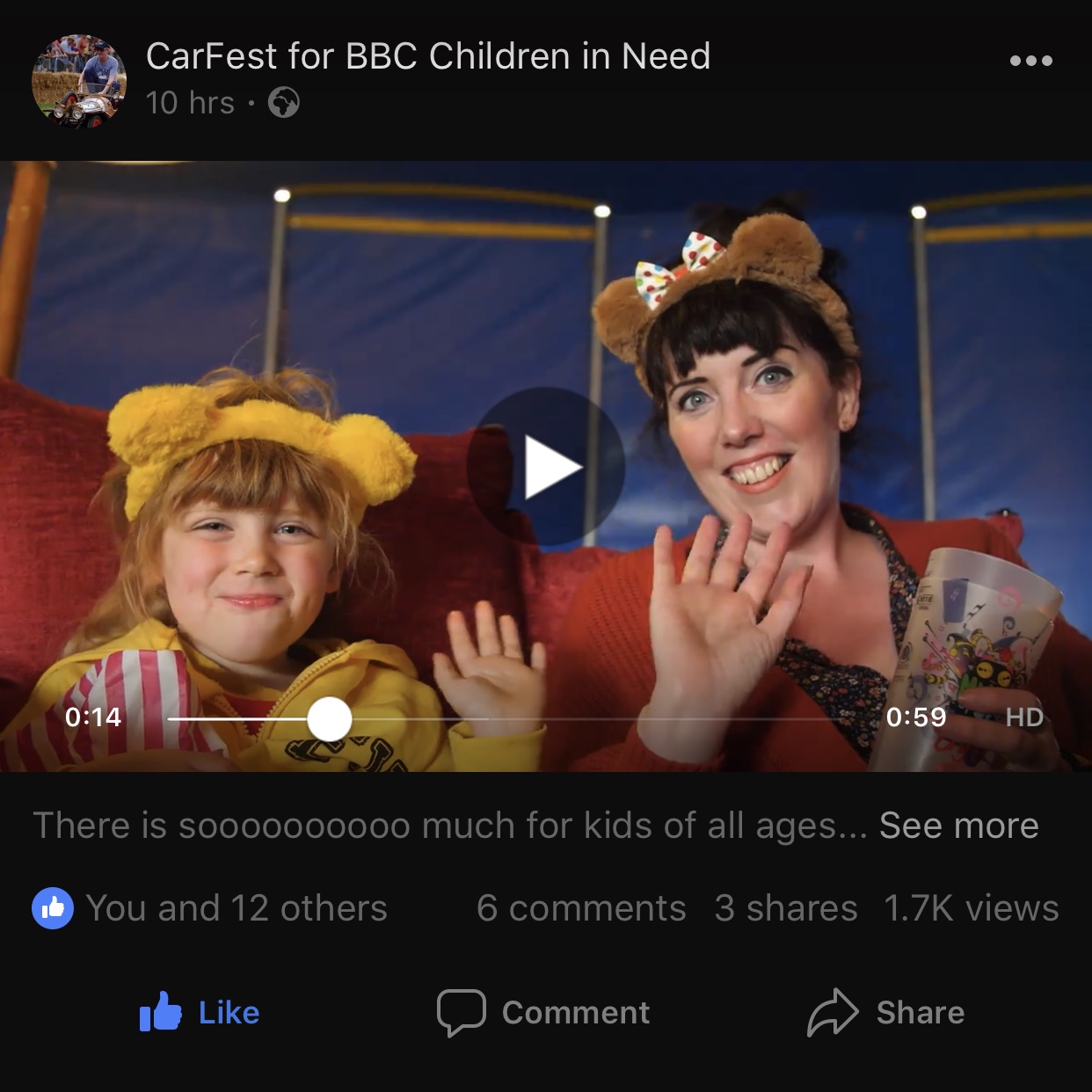Tap the CarFest profile picture

click(79, 81)
